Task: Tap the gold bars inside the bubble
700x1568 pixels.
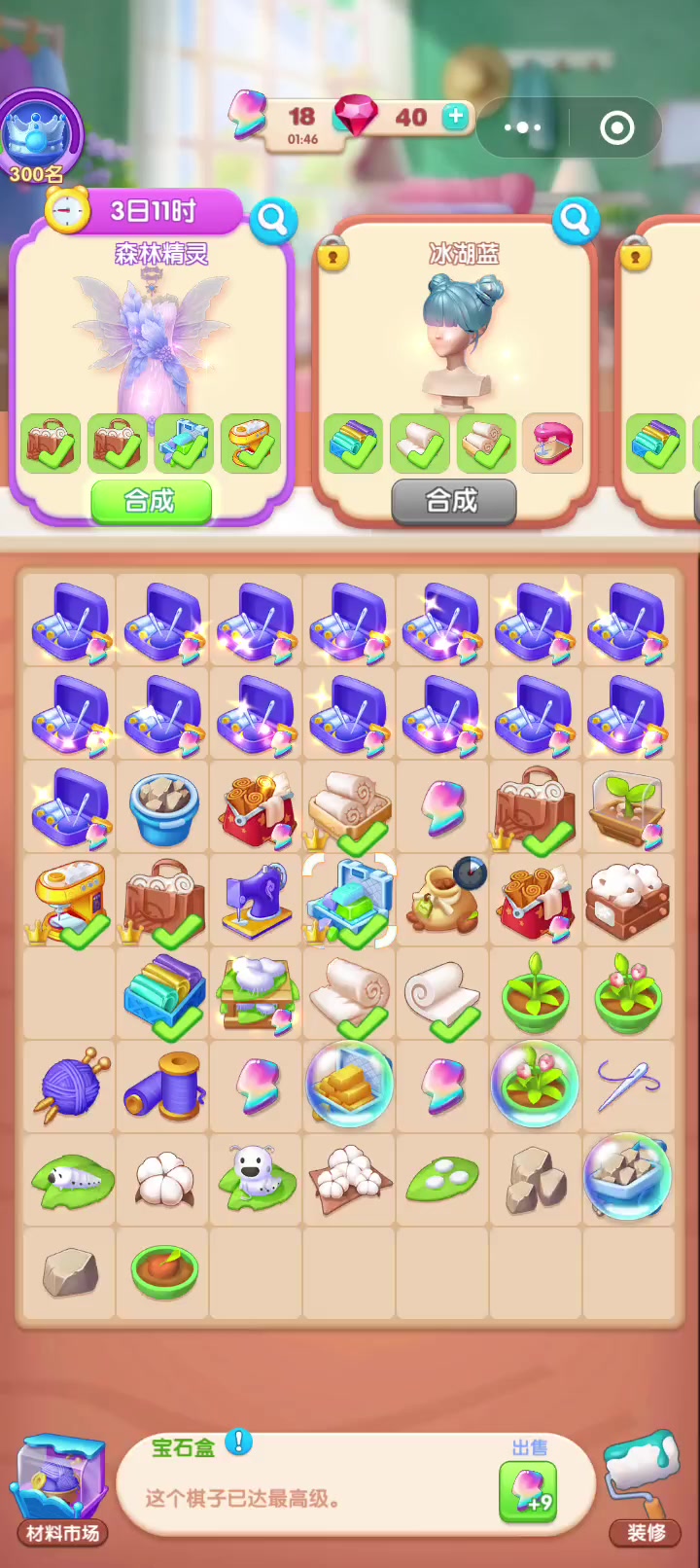Action: pos(349,1085)
